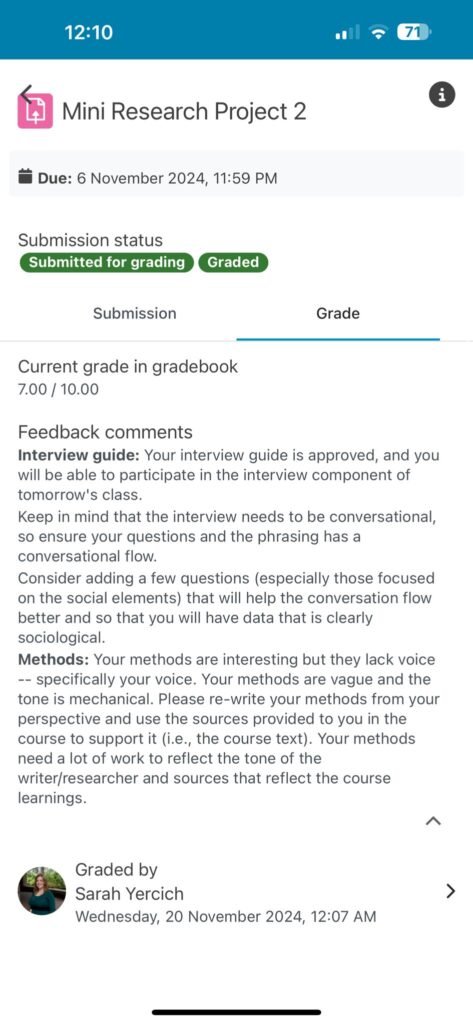Go back using the back arrow
Screen dimensions: 473x1024
point(26,95)
